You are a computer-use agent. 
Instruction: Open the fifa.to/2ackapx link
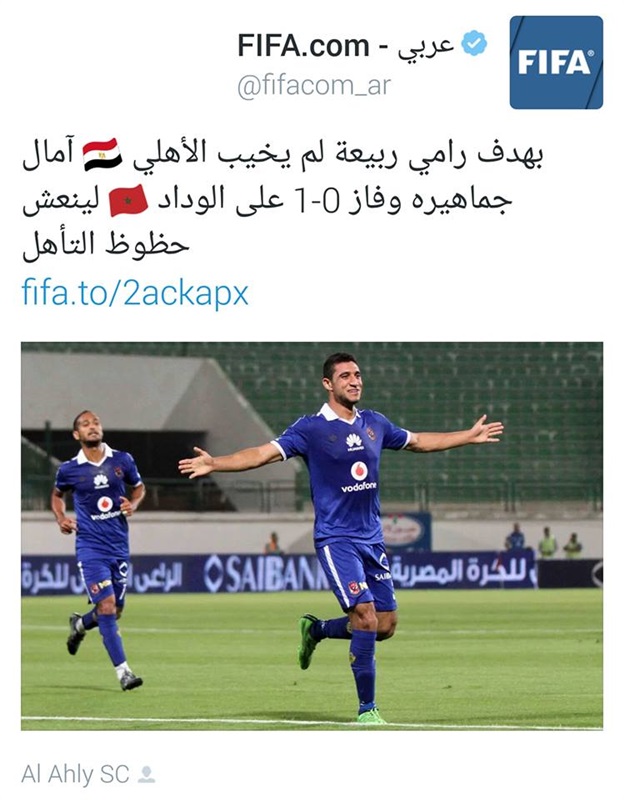point(135,294)
